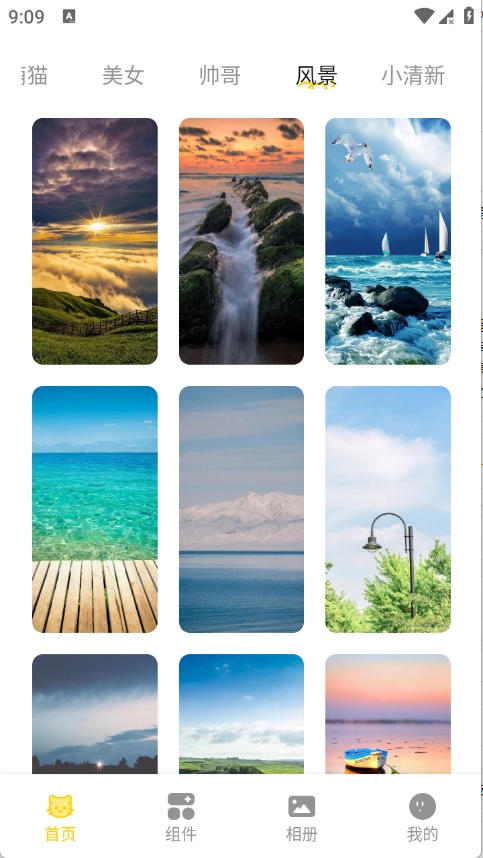Screen dimensions: 483x858
Task: Open the green fields blue sky wallpaper
Action: click(x=241, y=714)
